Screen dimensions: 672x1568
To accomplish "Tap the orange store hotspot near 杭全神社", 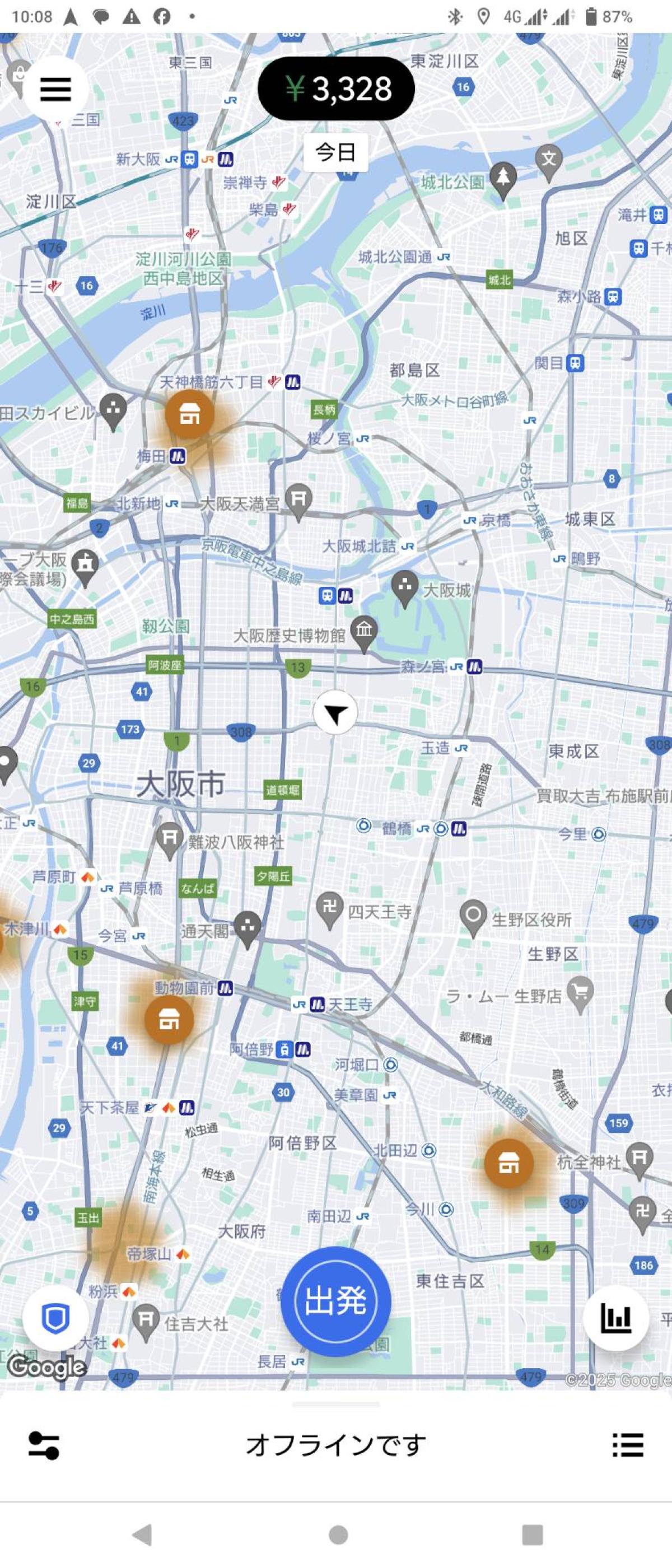I will click(509, 1163).
